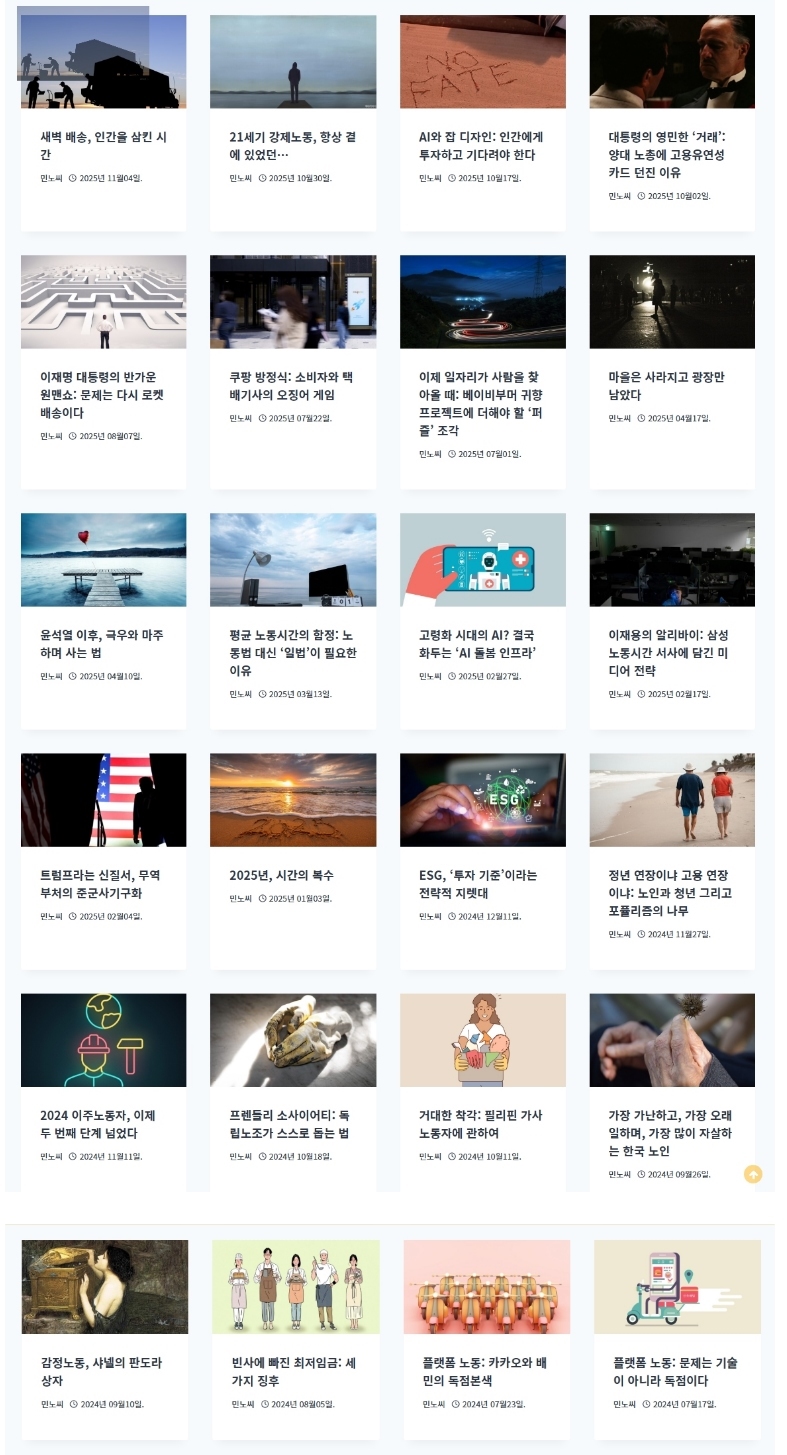Open the '고령화 시대의 AI?' article

[x=481, y=644]
